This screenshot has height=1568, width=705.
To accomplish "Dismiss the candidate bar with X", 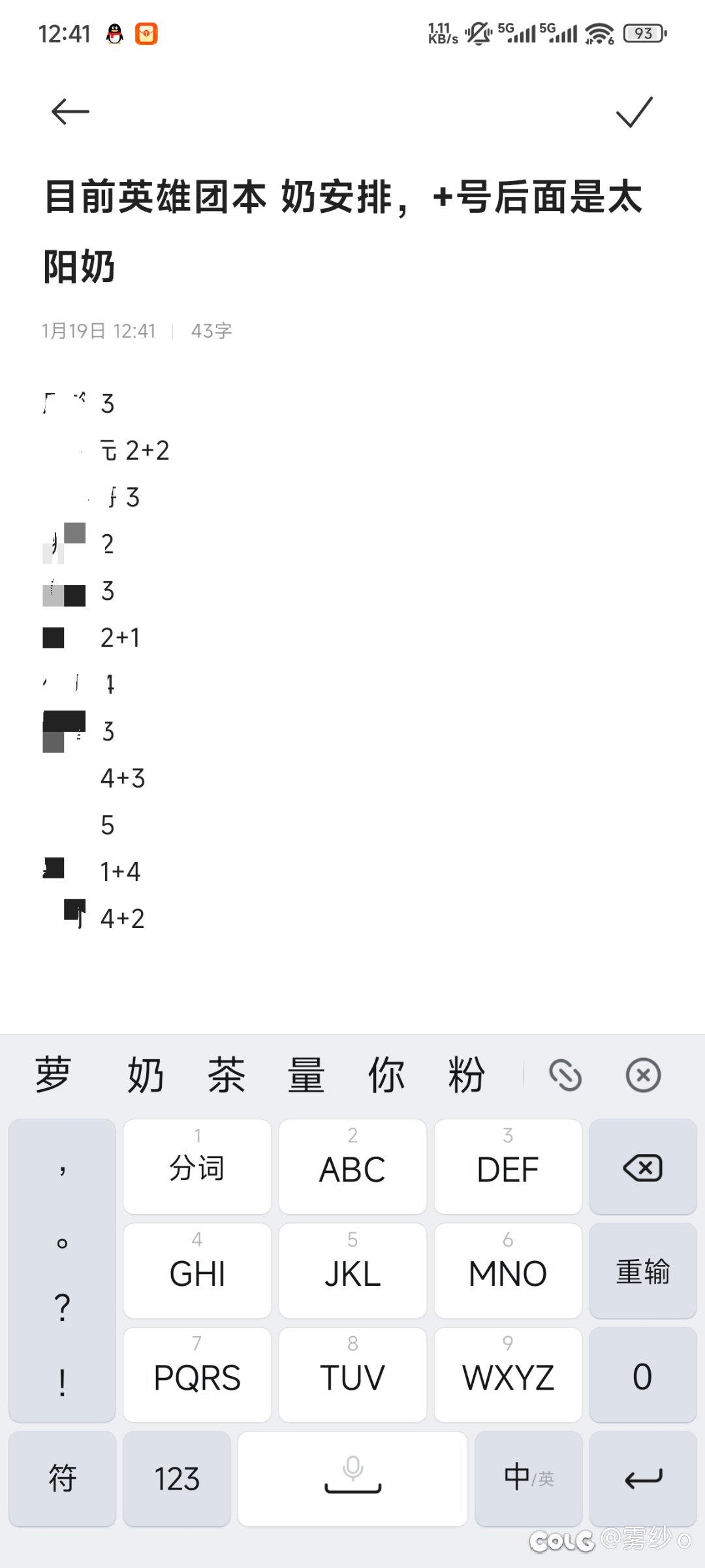I will point(643,1075).
